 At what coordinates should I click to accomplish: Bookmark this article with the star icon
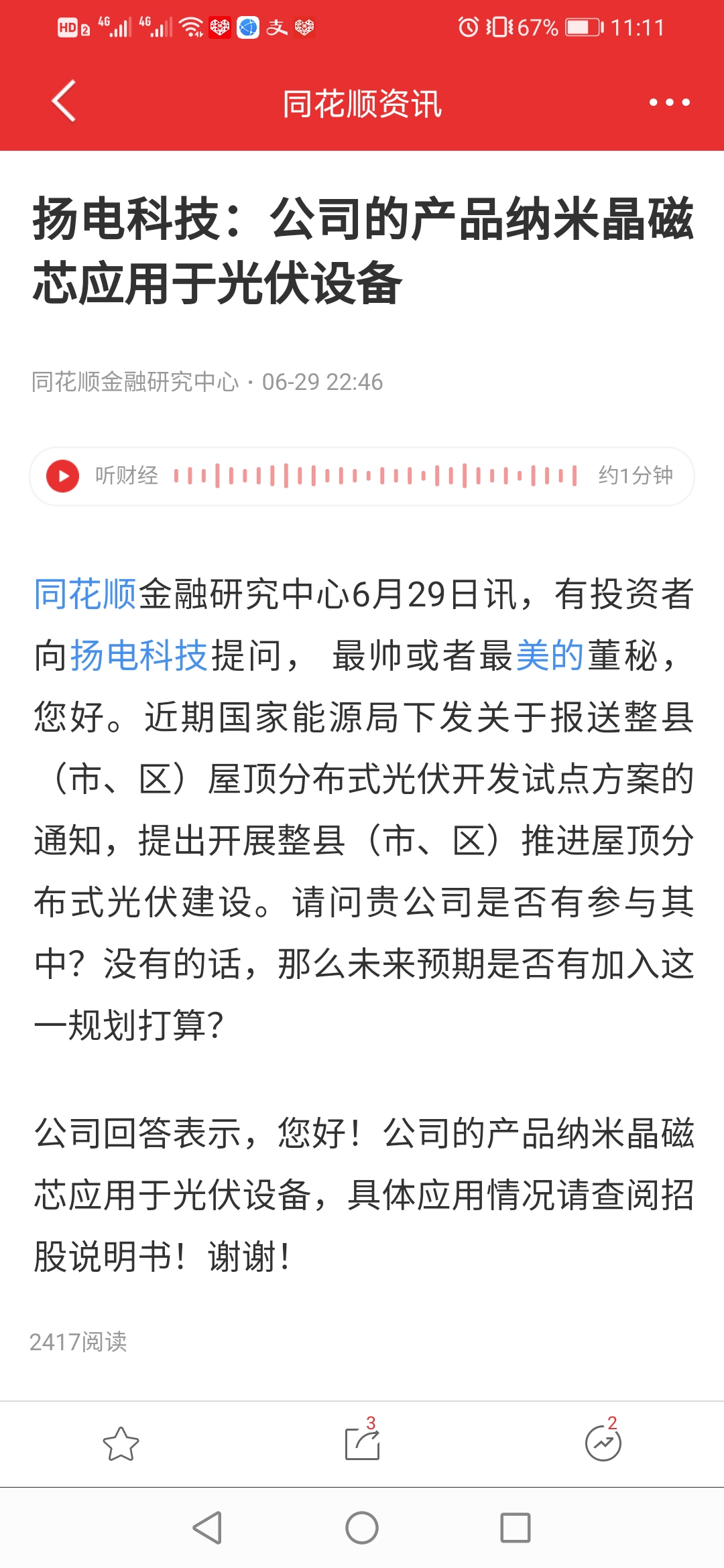tap(121, 1444)
